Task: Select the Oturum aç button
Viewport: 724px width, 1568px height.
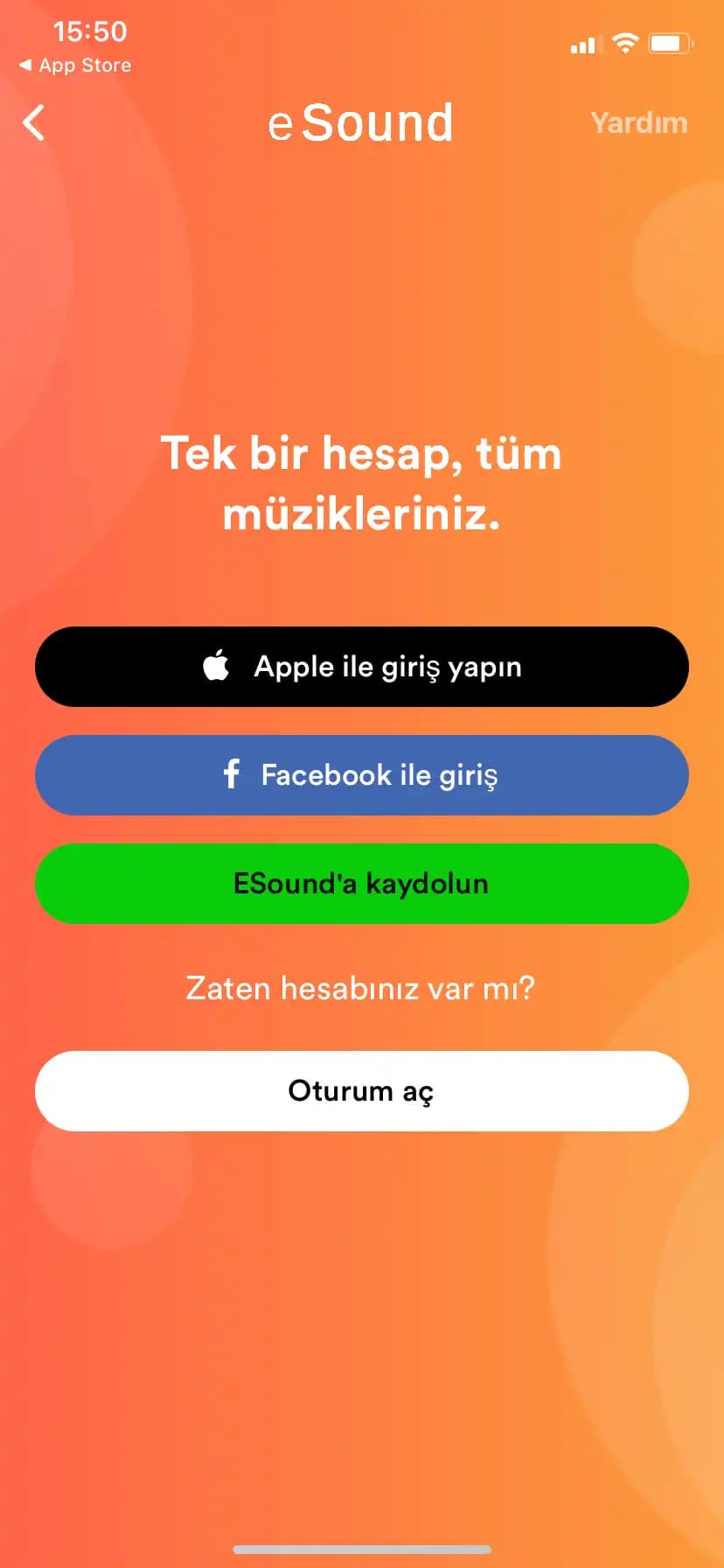Action: tap(362, 1091)
